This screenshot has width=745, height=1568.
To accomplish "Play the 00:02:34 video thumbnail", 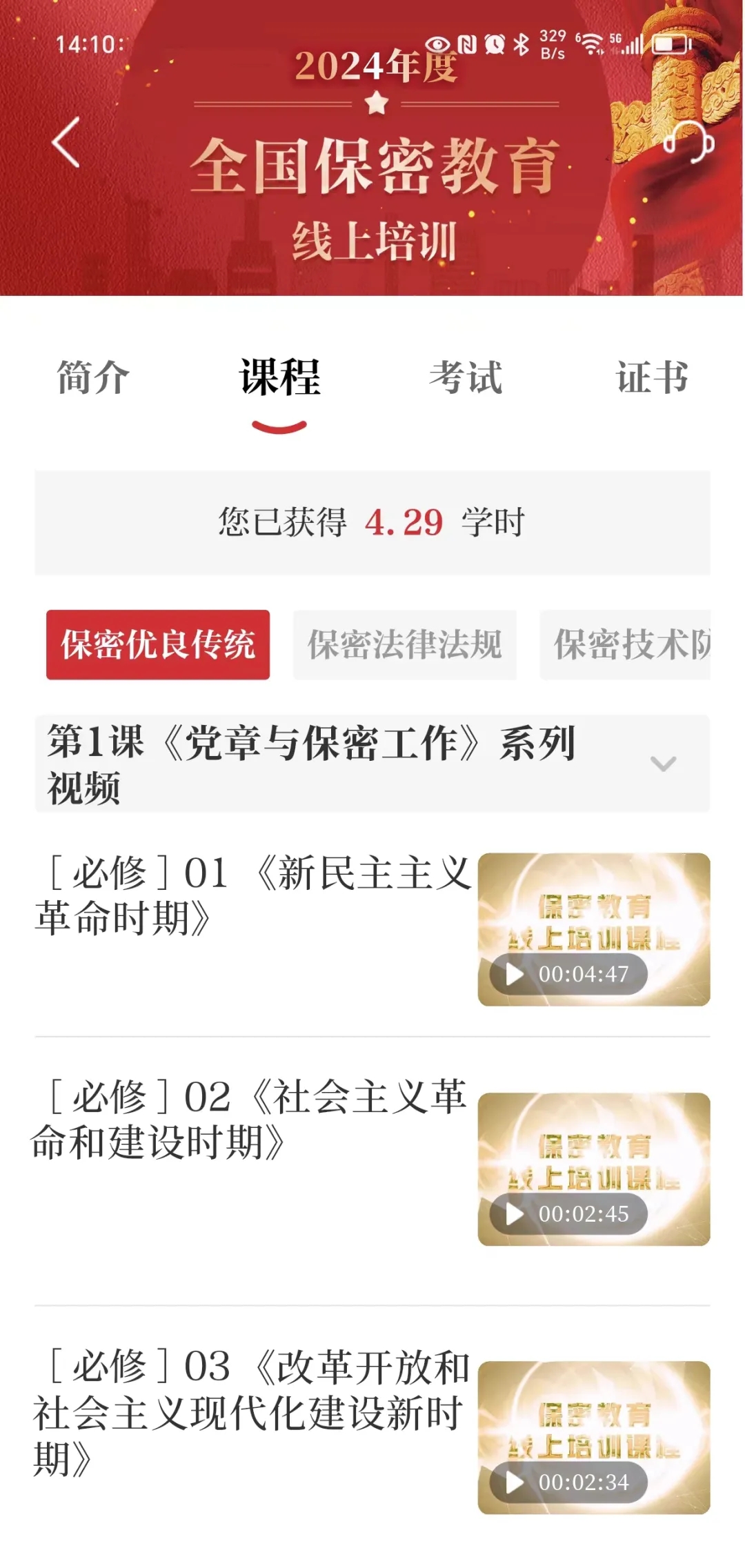I will [594, 1438].
